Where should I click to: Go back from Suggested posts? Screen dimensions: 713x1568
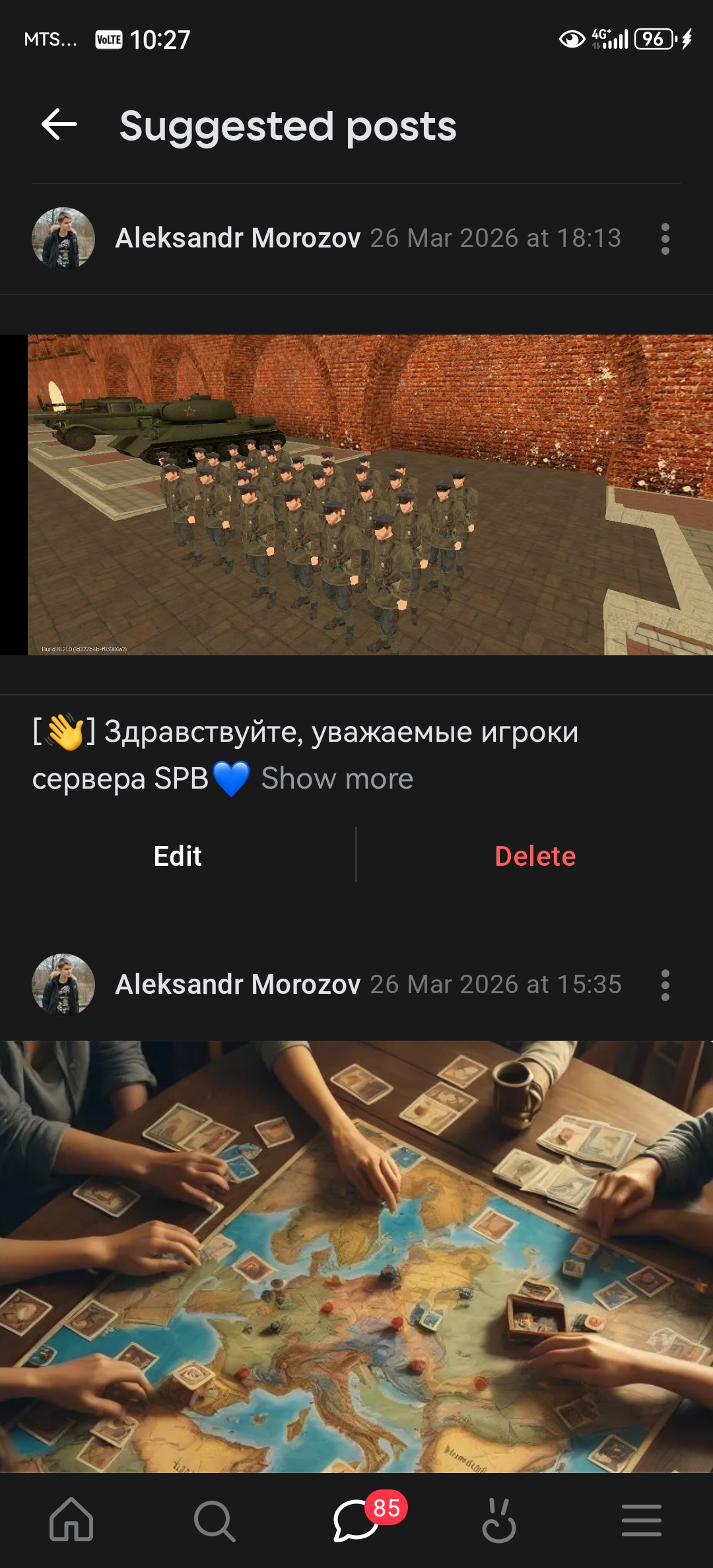point(59,125)
